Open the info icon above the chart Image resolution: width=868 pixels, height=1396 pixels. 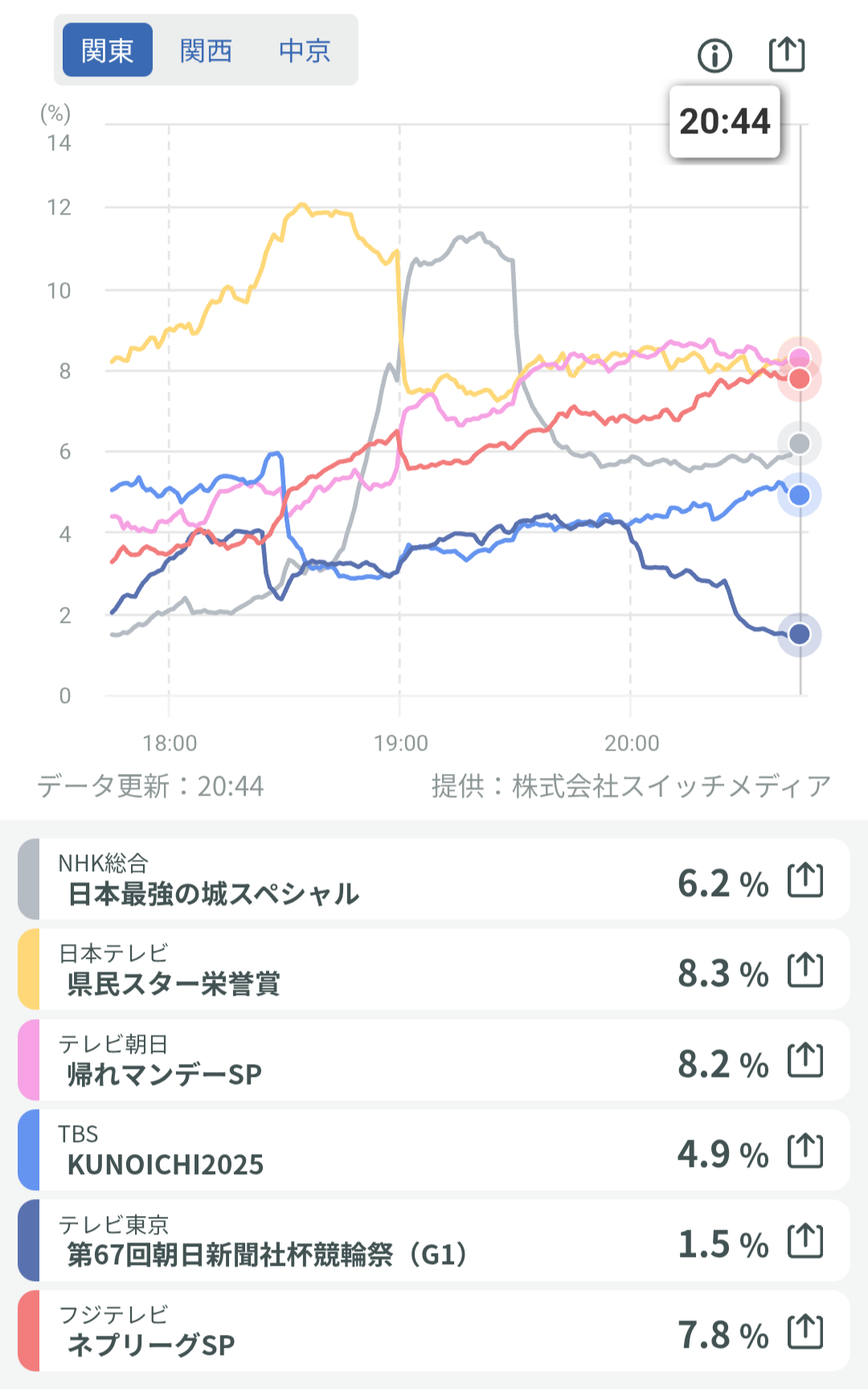point(714,55)
